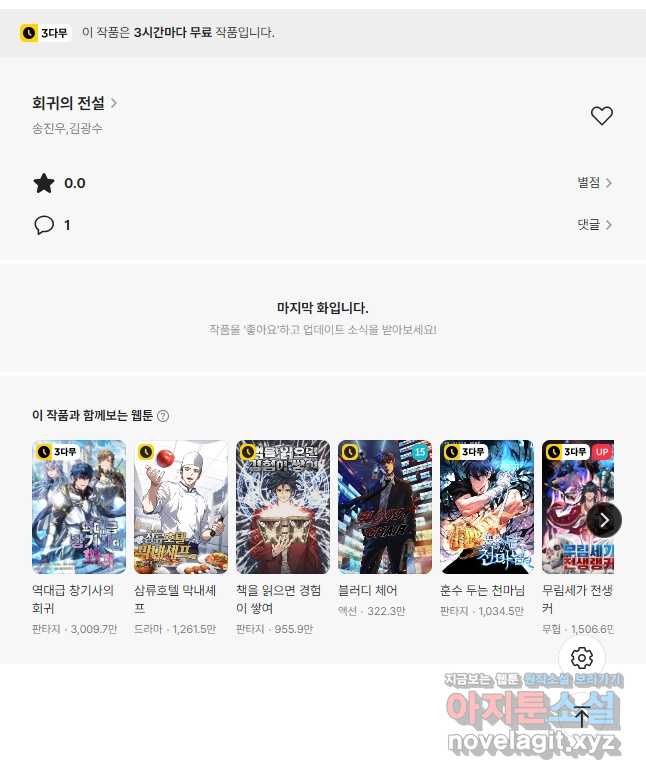The height and width of the screenshot is (780, 646).
Task: Open the info icon beside 이 작품과 함께보는 웹툰
Action: pyautogui.click(x=163, y=416)
